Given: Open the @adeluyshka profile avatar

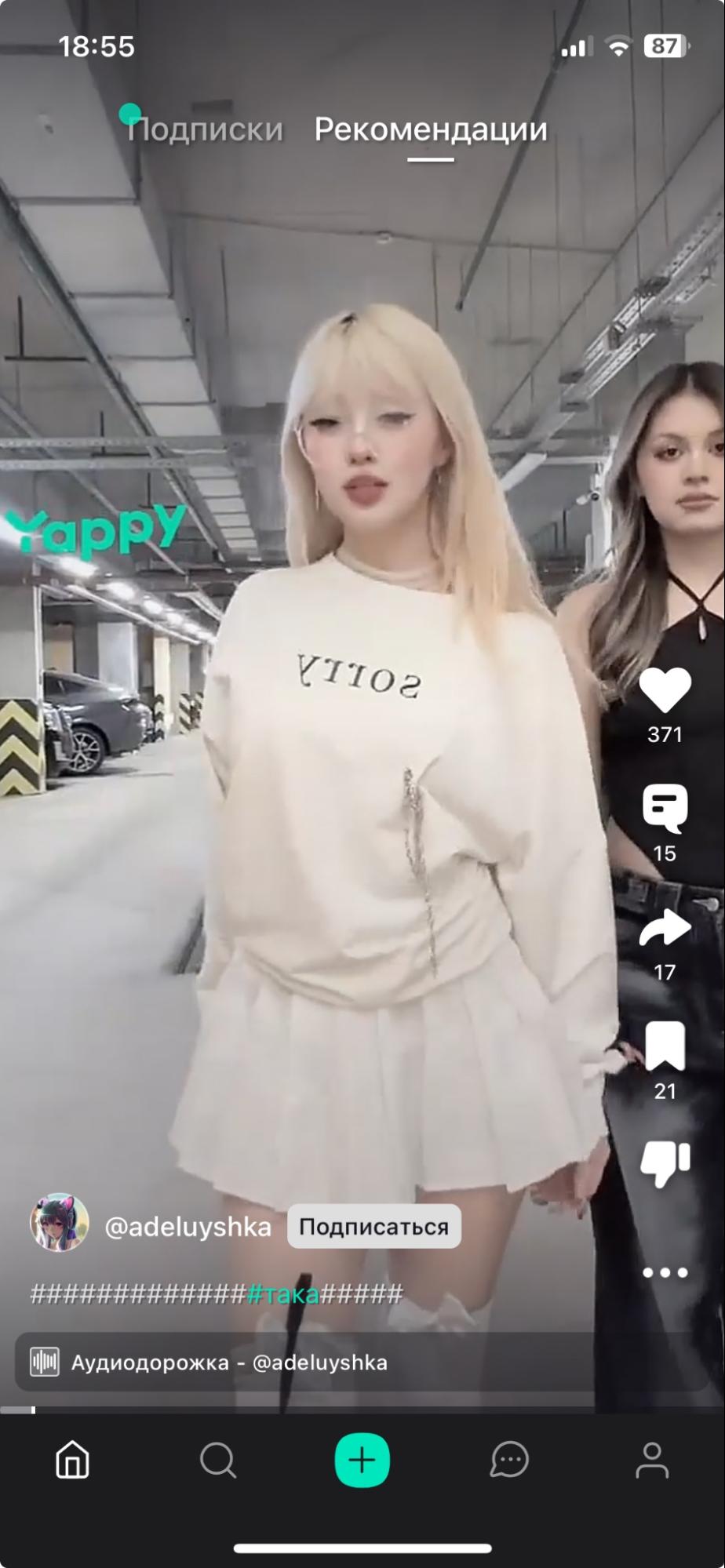Looking at the screenshot, I should pos(59,1222).
